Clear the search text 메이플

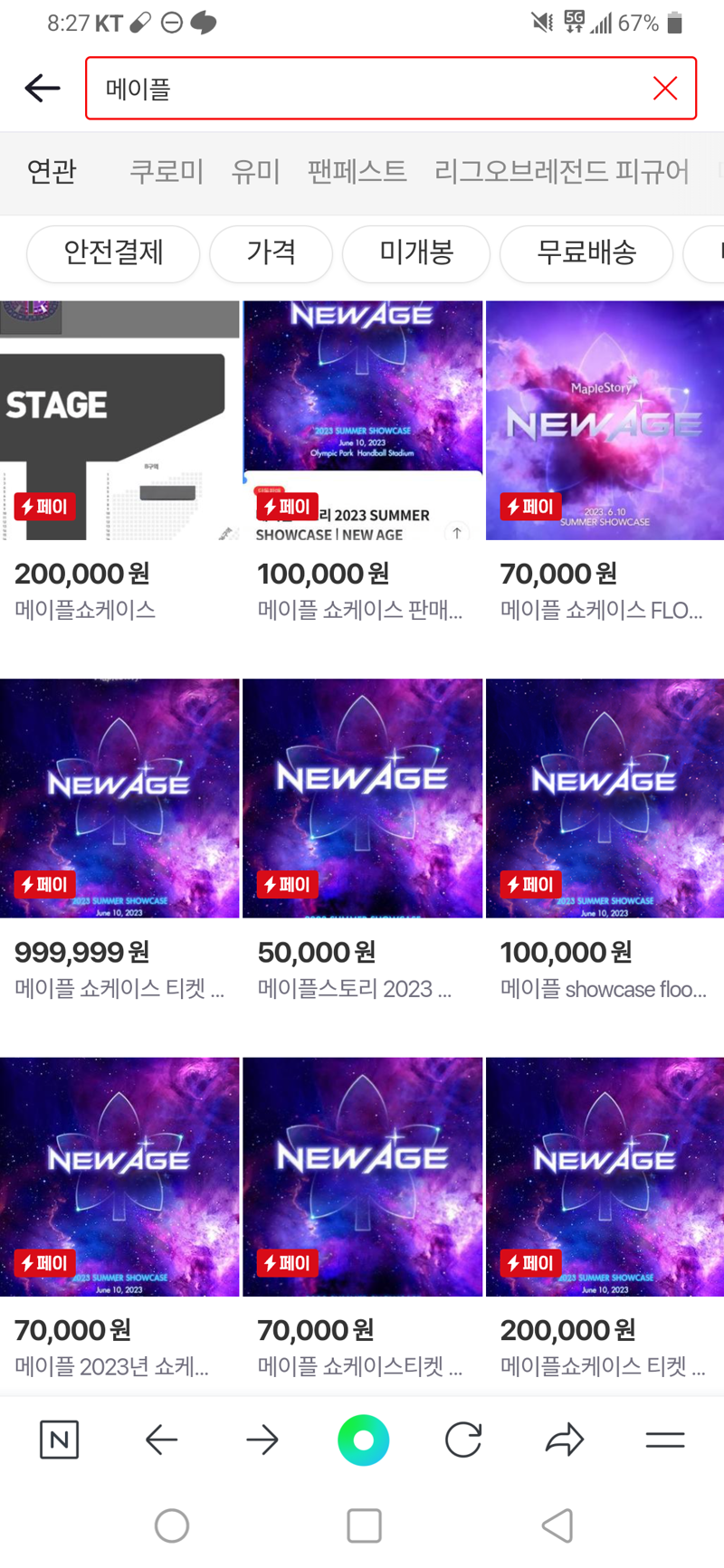664,88
